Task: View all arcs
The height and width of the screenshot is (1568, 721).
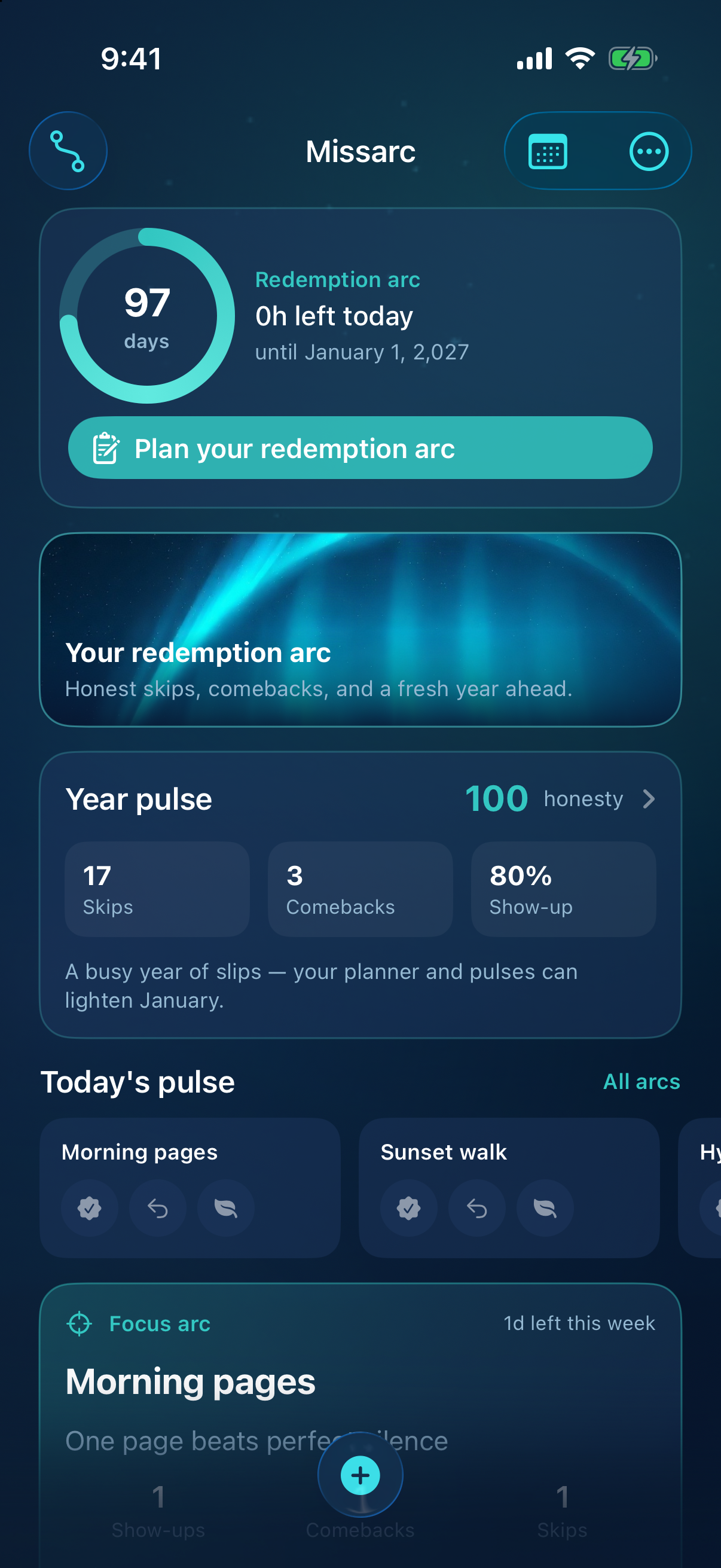Action: (x=641, y=1082)
